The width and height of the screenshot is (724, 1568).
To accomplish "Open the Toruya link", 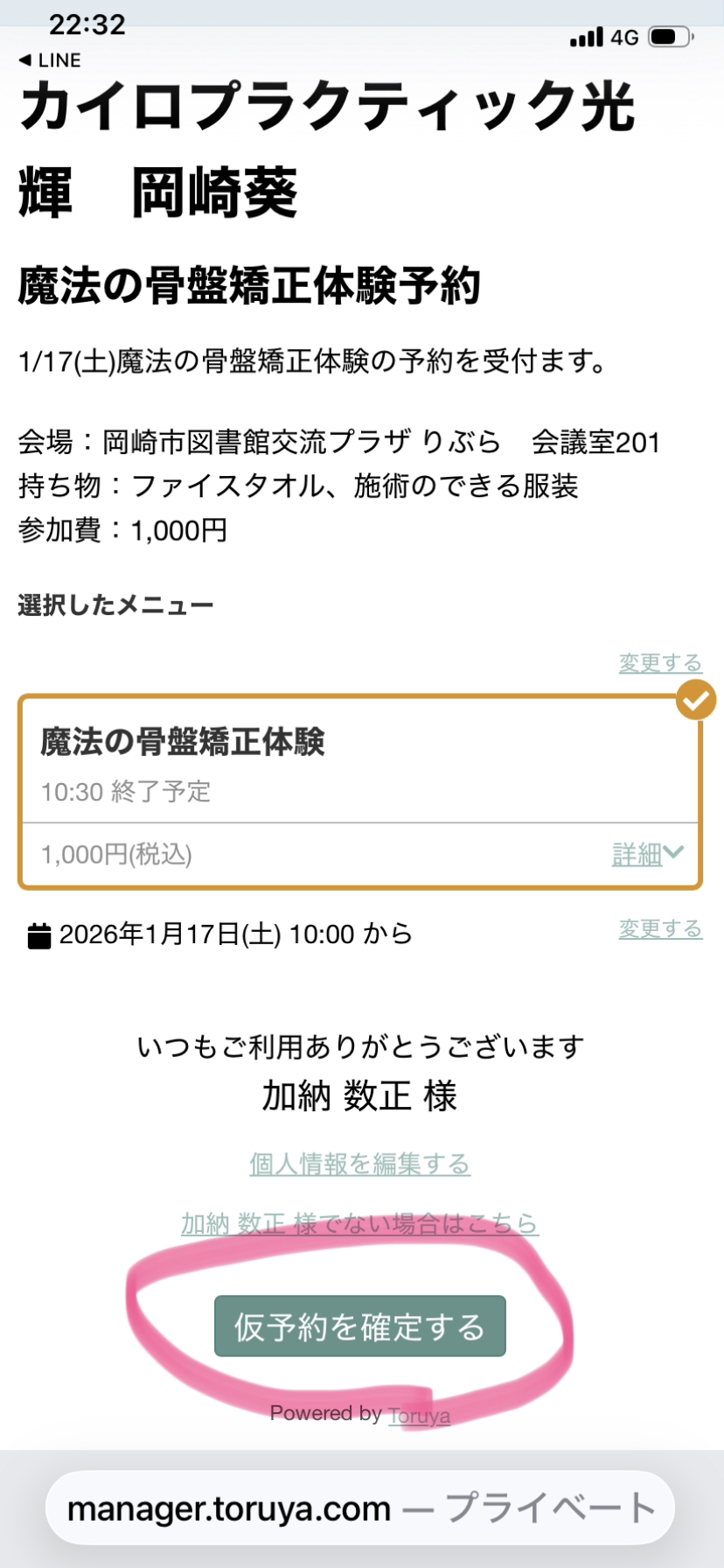I will pos(420,1415).
